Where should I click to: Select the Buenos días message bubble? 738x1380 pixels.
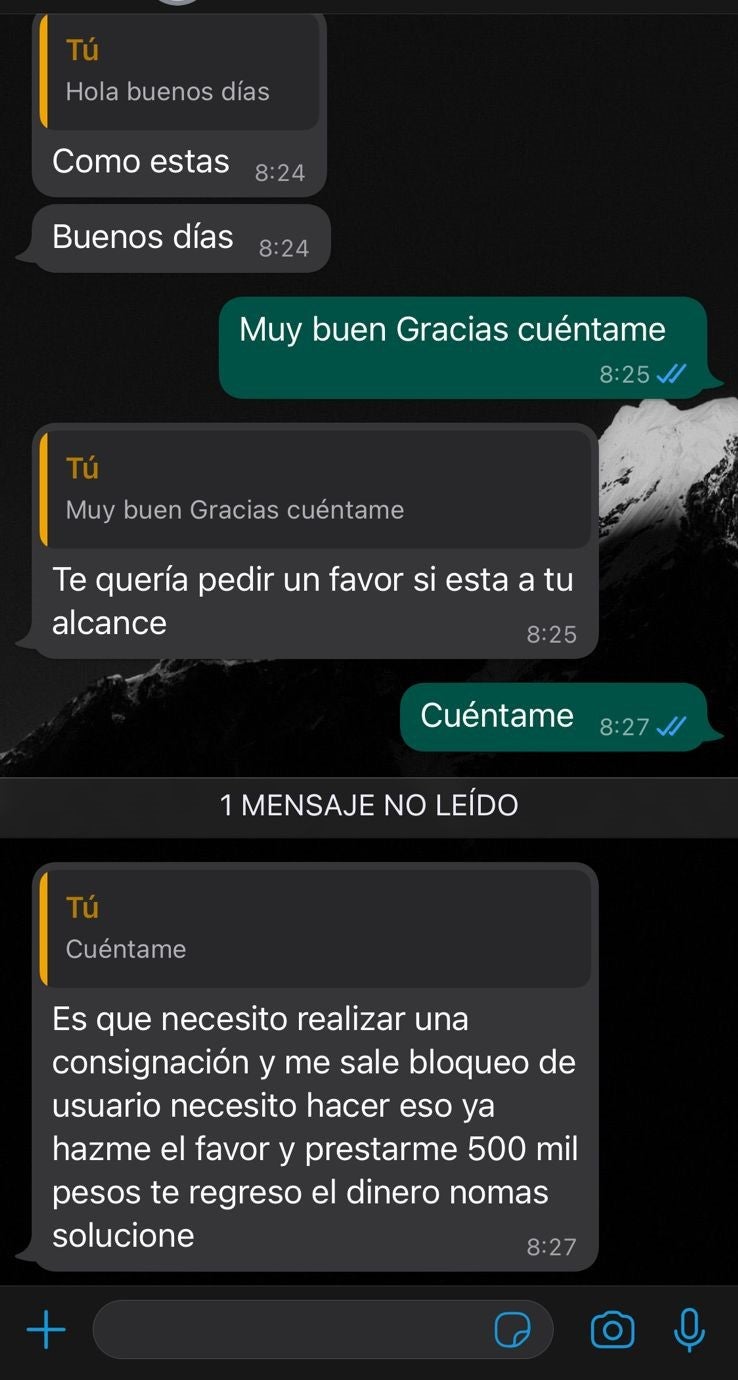click(x=143, y=238)
